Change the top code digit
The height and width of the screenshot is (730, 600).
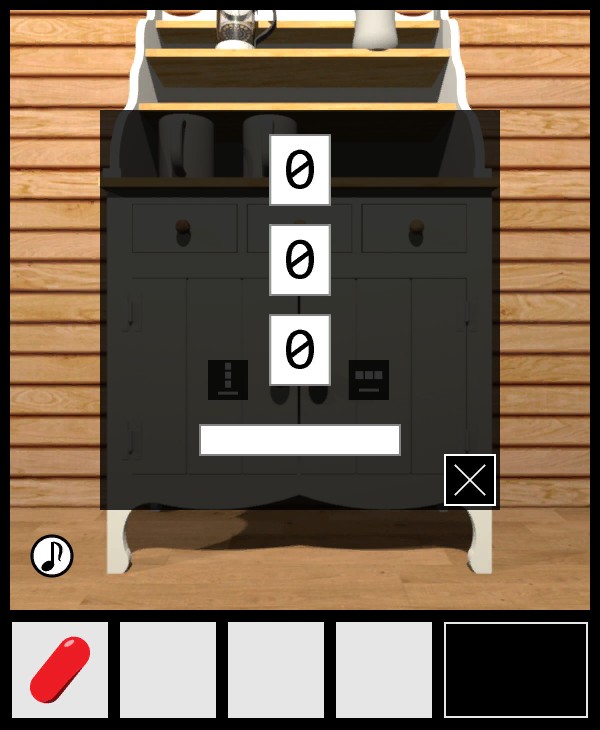[x=300, y=170]
